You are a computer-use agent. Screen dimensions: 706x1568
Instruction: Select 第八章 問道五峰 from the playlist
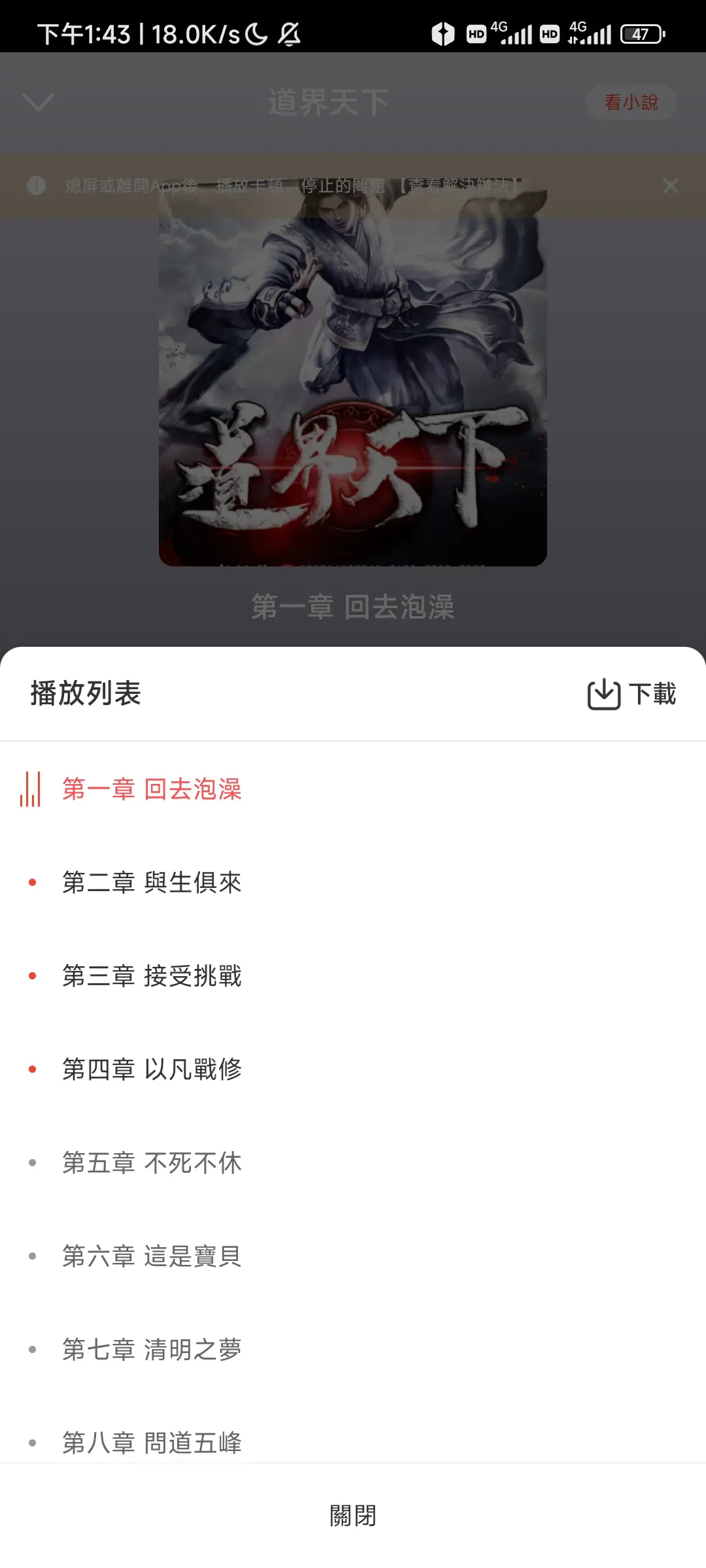coord(152,1443)
